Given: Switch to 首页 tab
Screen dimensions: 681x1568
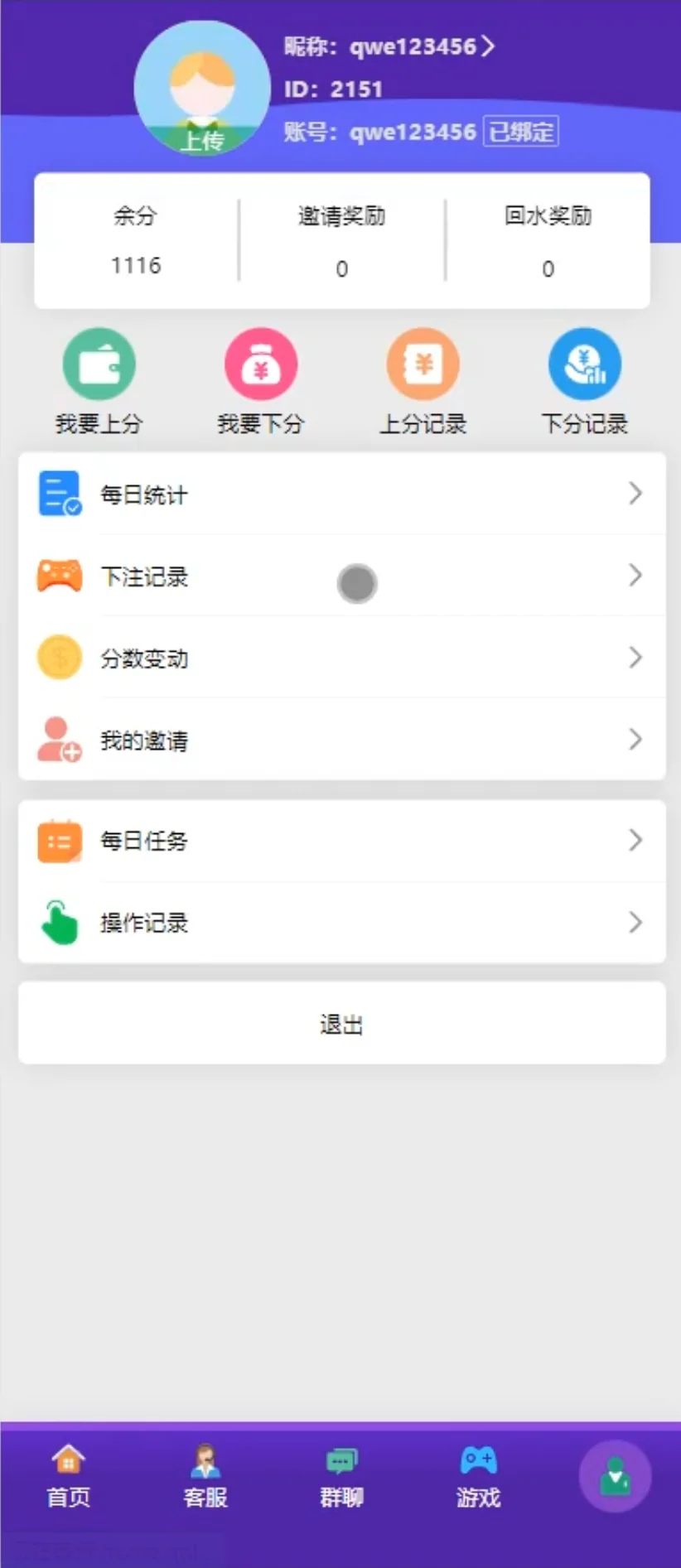Looking at the screenshot, I should [x=68, y=1476].
